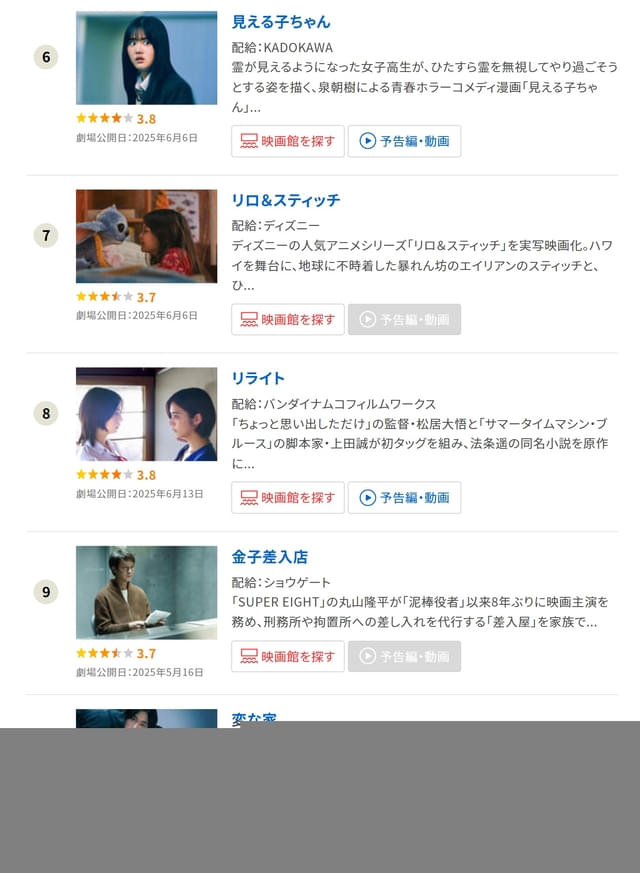Find theaters showing リロ&スティッチ
This screenshot has width=640, height=873.
(288, 319)
